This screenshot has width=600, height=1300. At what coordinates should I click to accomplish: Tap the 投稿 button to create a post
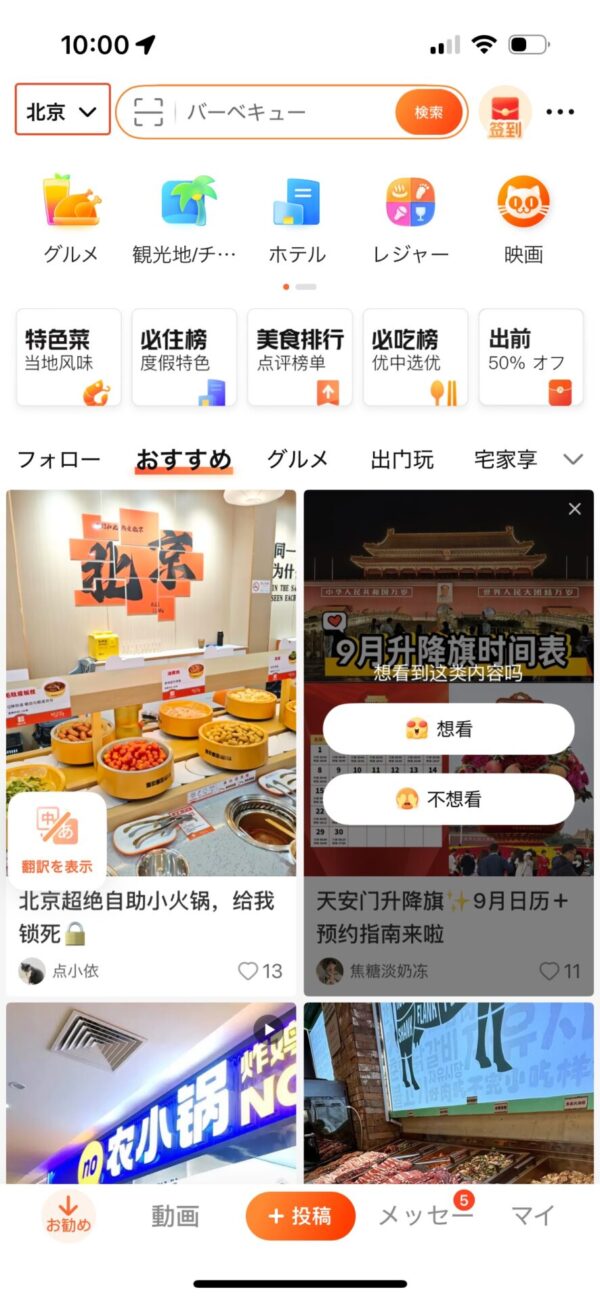click(x=300, y=1216)
